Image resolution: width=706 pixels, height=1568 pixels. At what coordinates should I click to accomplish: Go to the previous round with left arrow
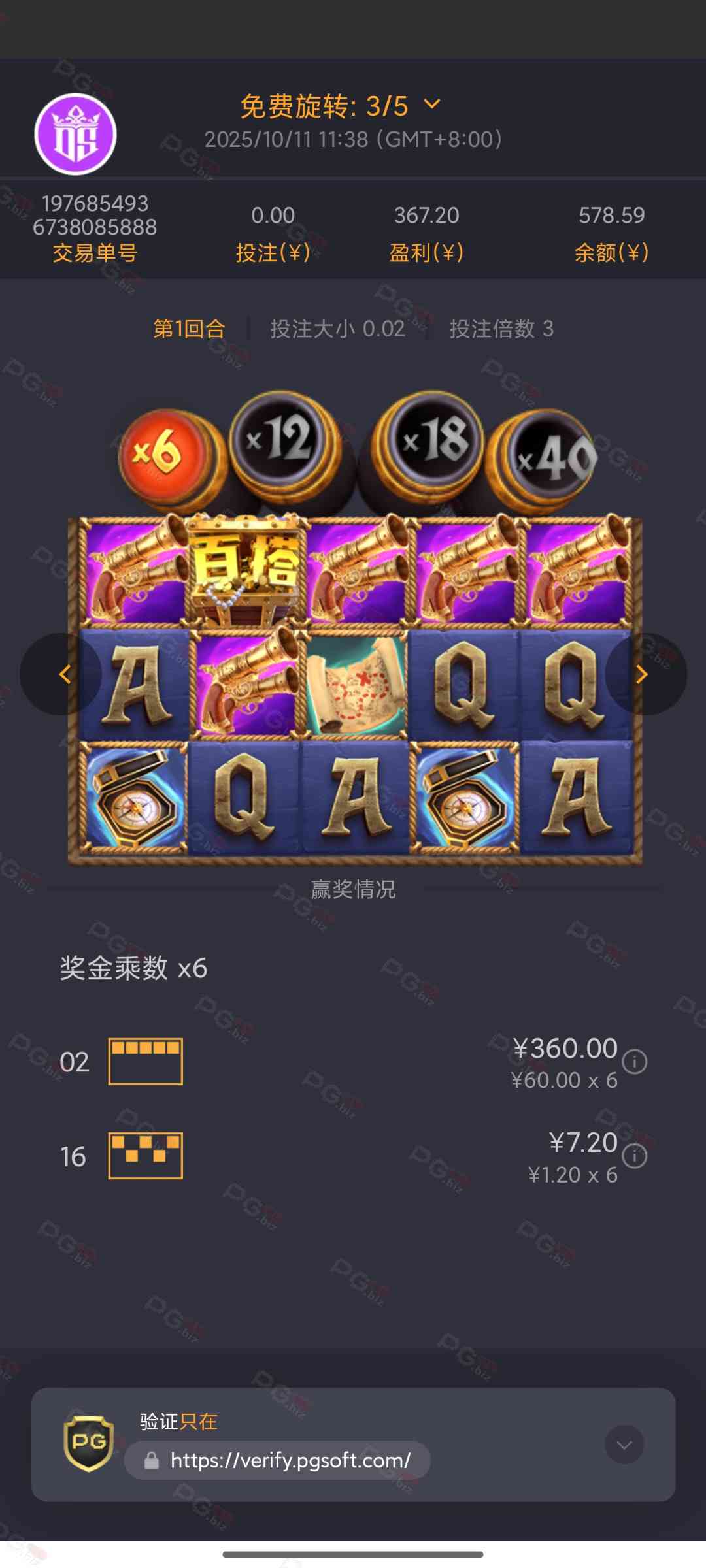[63, 674]
